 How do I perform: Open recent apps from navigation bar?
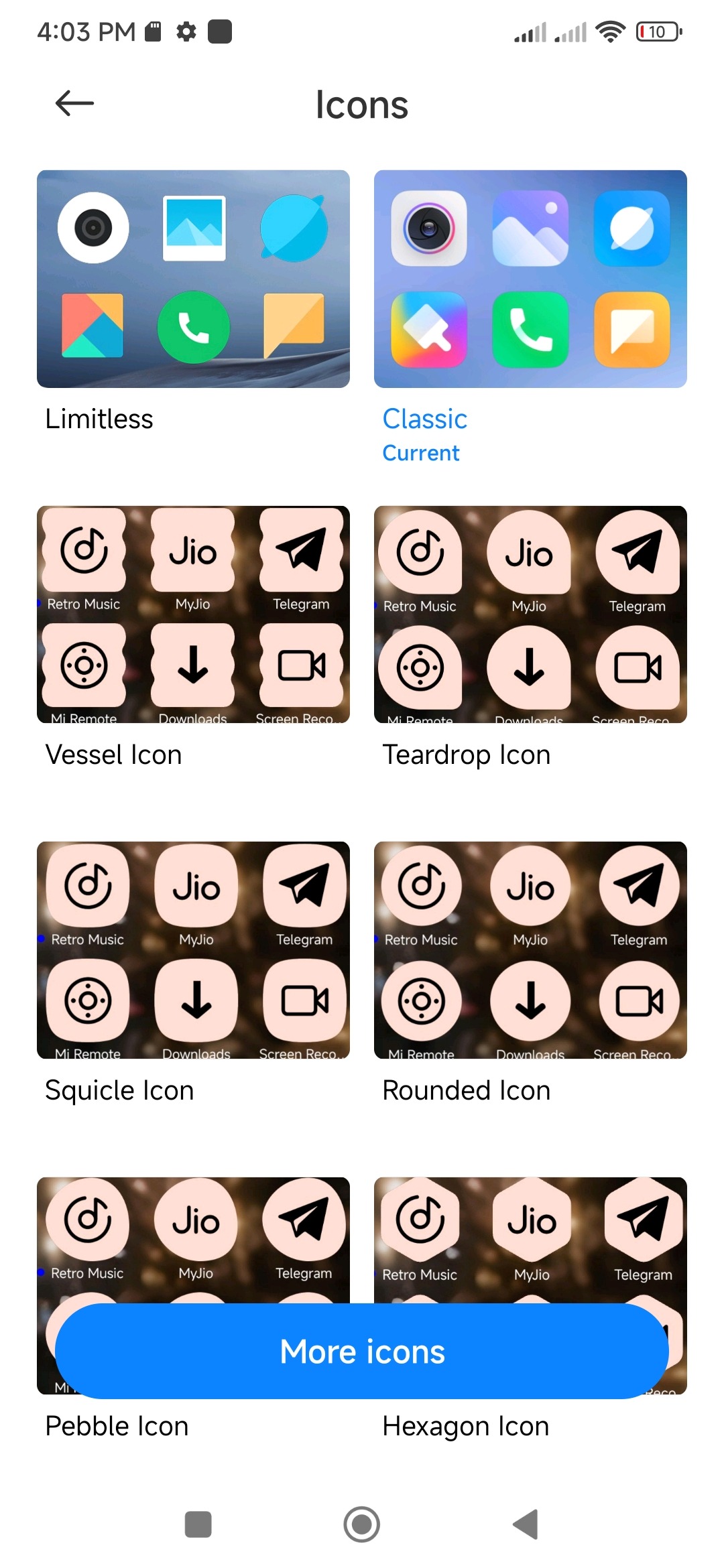point(198,1524)
